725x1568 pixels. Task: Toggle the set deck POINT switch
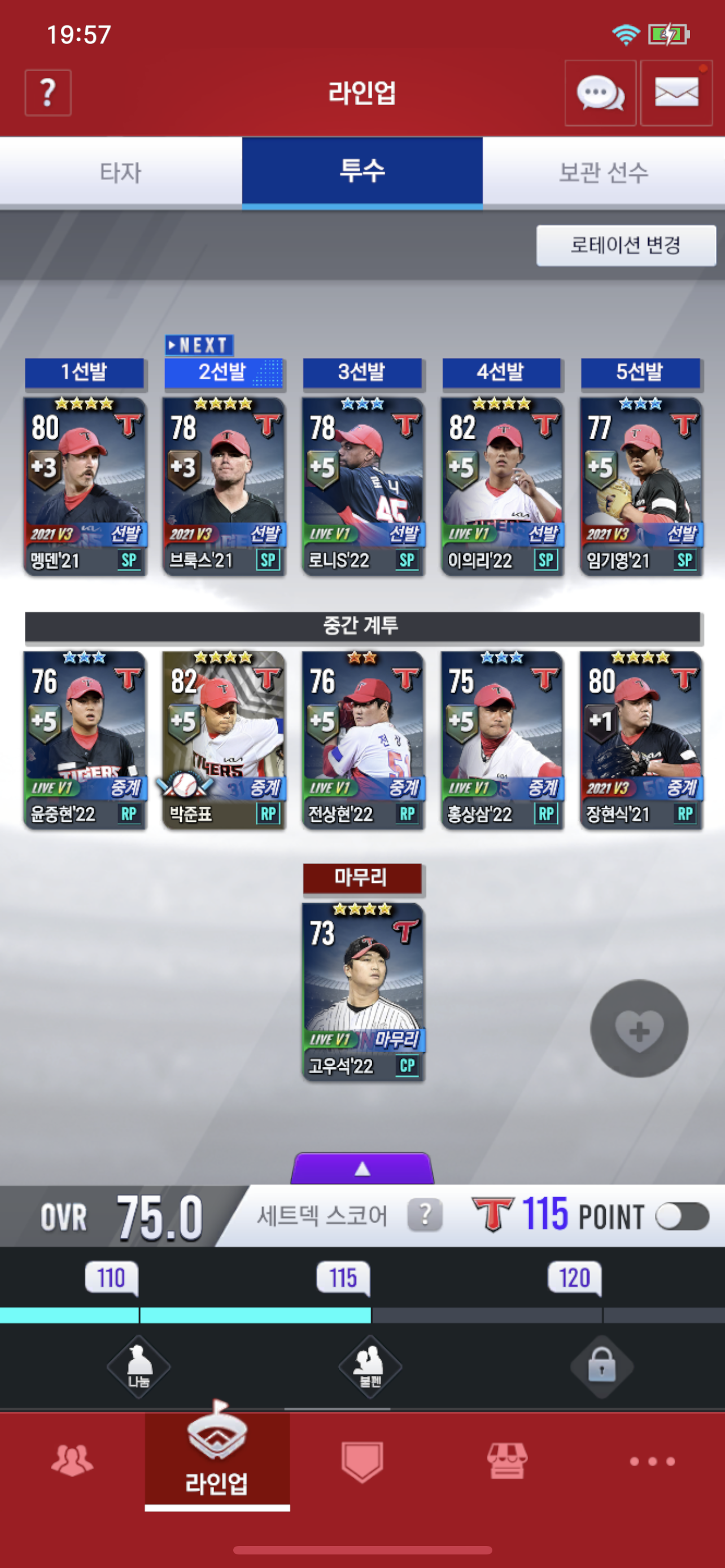point(681,1217)
